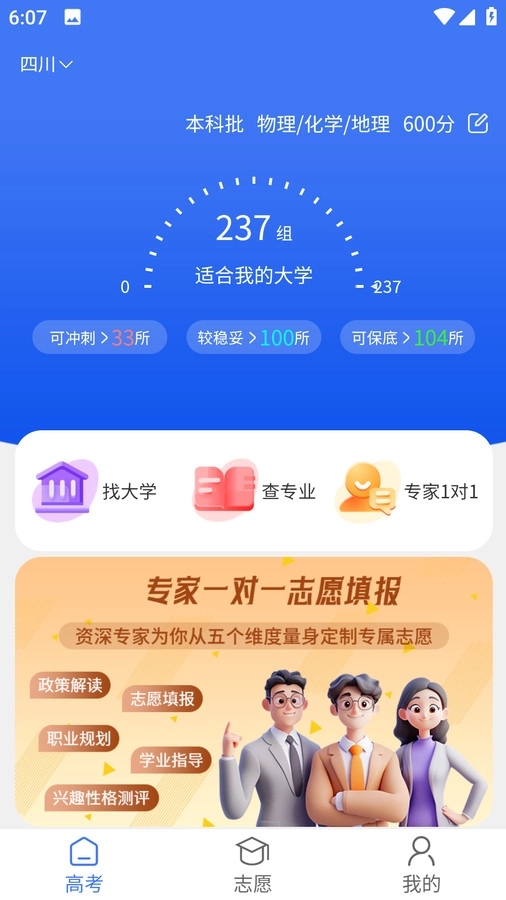Open 查专业
The height and width of the screenshot is (900, 506).
click(x=254, y=491)
